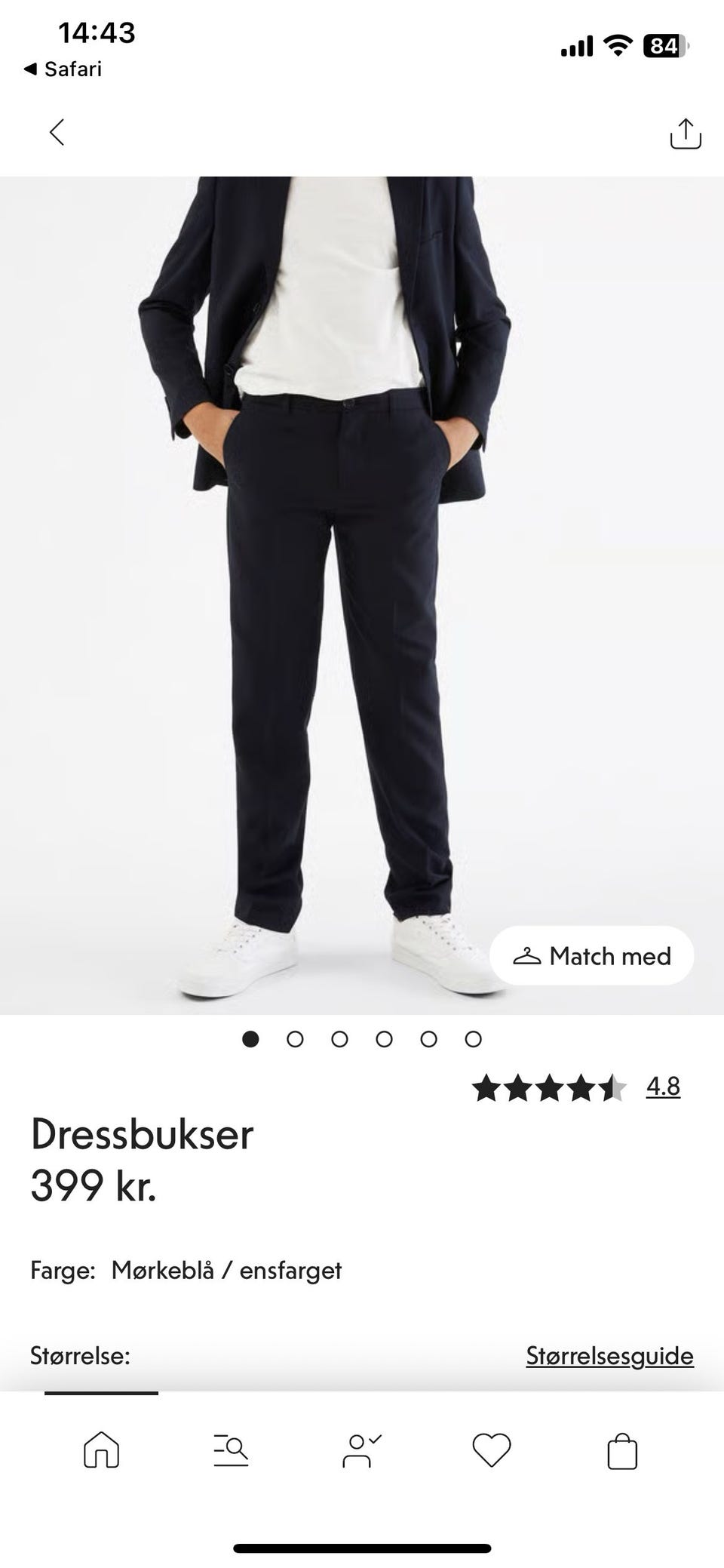Open the Størrelsesguide size guide
The width and height of the screenshot is (724, 1568).
(609, 1356)
